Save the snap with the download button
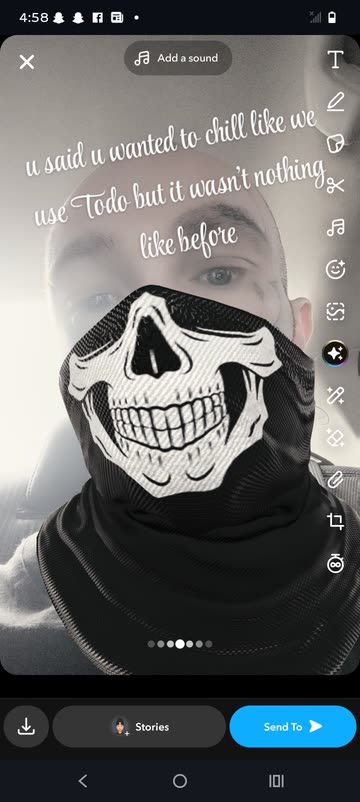Screen dimensions: 360x802 click(x=26, y=726)
